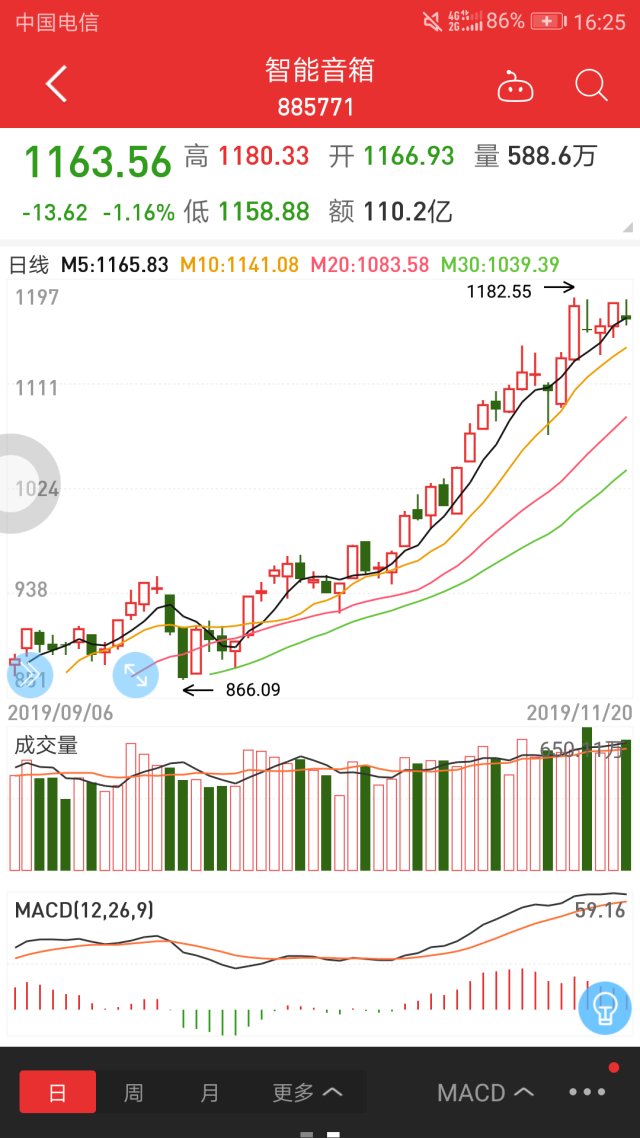Switch to the monthly 月 chart

[209, 1092]
